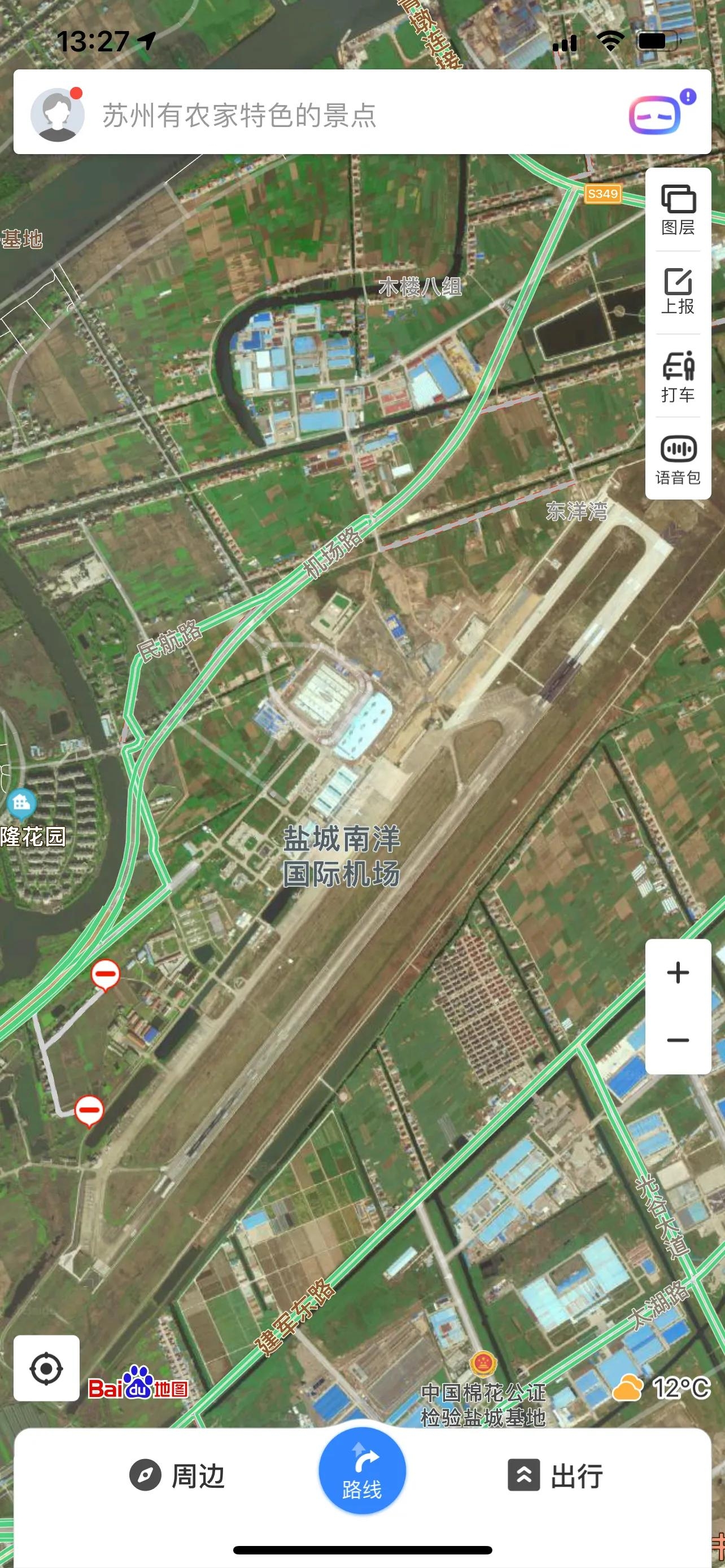The image size is (725, 1568).
Task: Report a map issue (上报)
Action: pos(678,292)
